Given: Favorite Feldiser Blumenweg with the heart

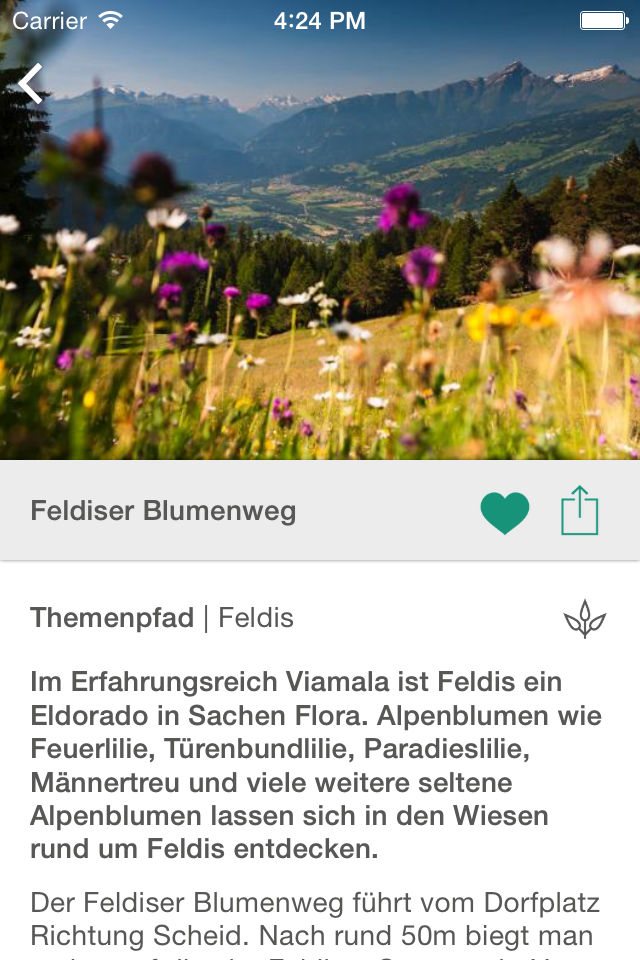Looking at the screenshot, I should [505, 512].
